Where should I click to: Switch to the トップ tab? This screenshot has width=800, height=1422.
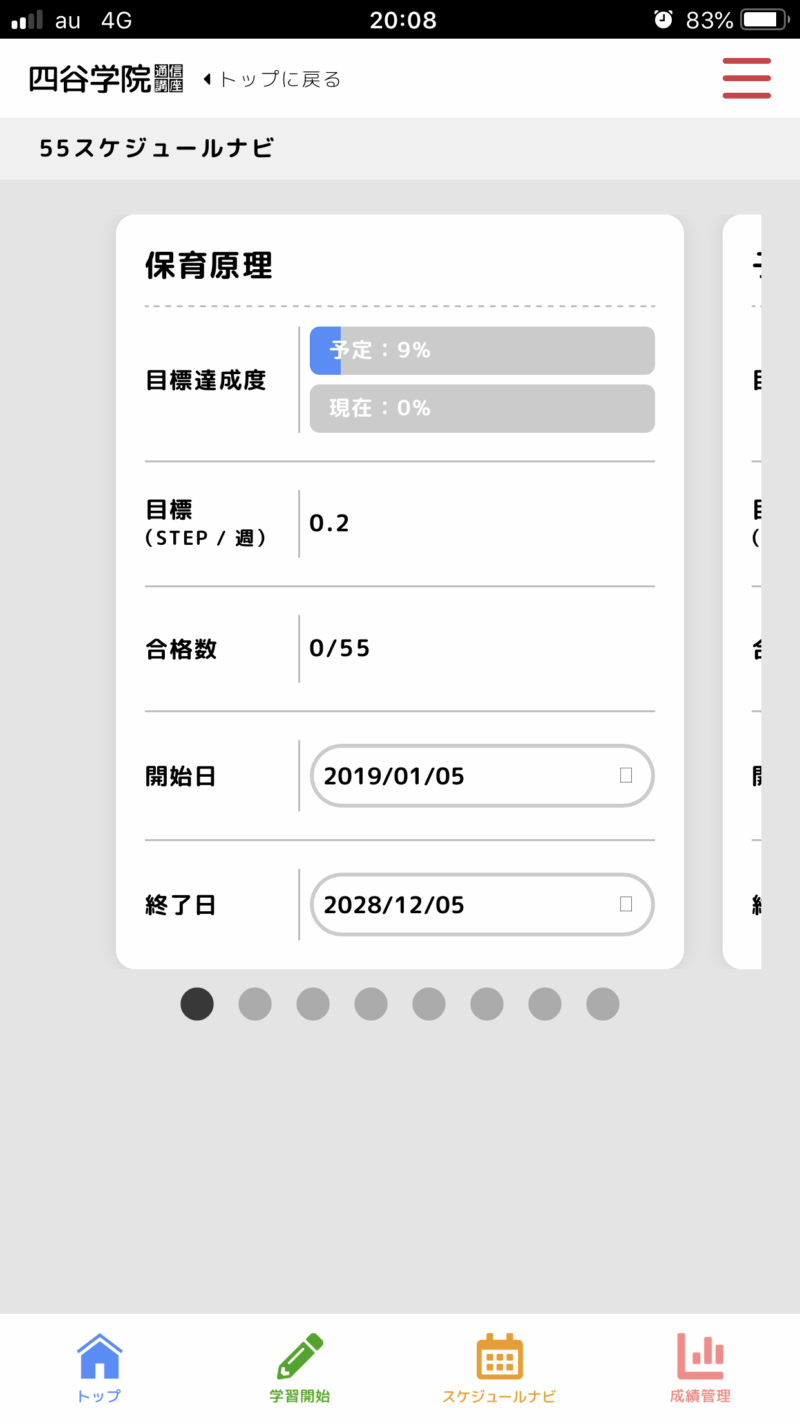99,1368
